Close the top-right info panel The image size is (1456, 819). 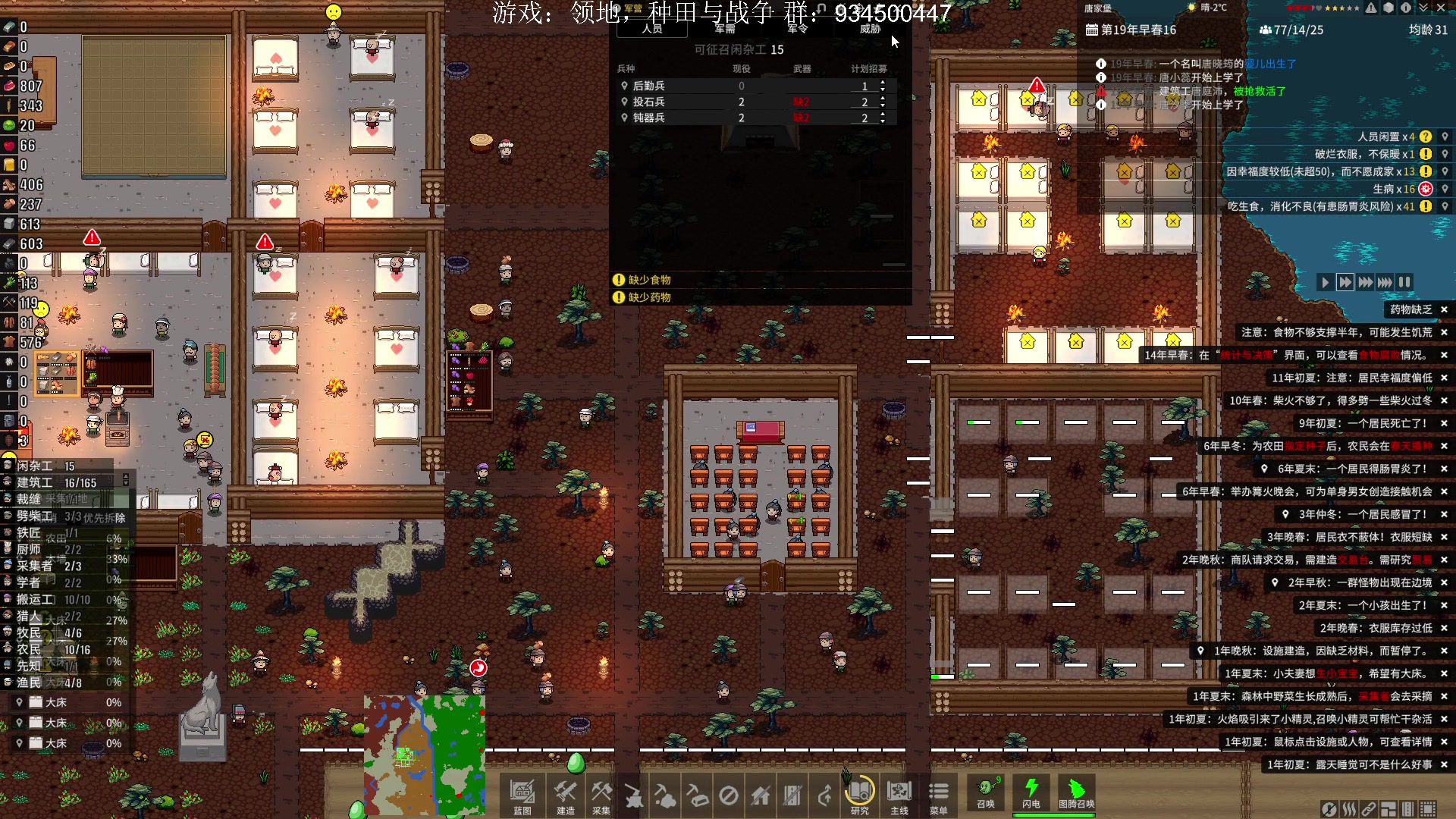pyautogui.click(x=1441, y=8)
